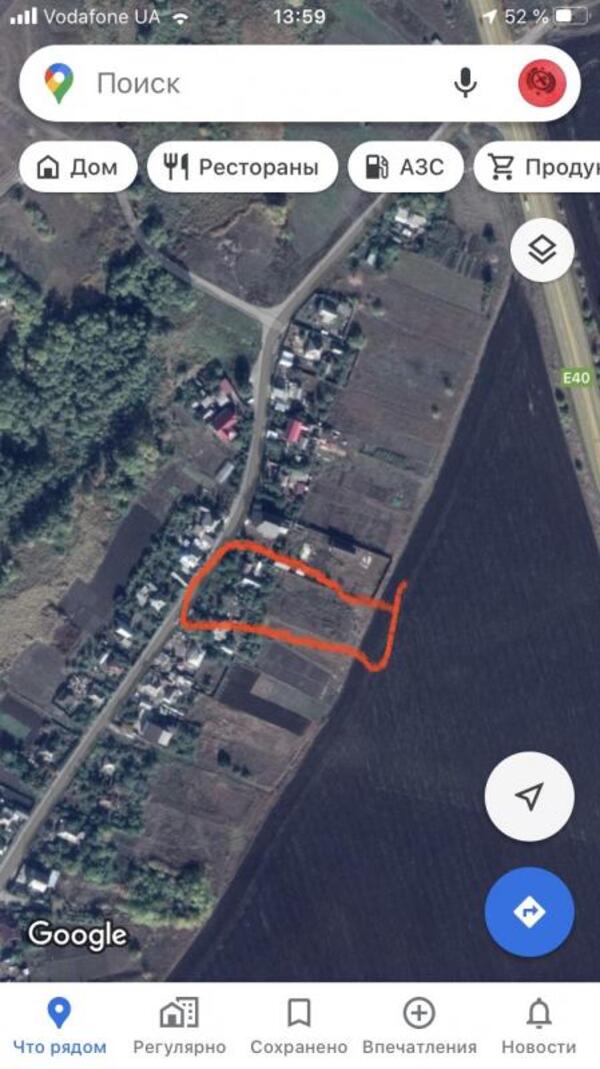
Task: Open the account profile avatar
Action: point(542,83)
